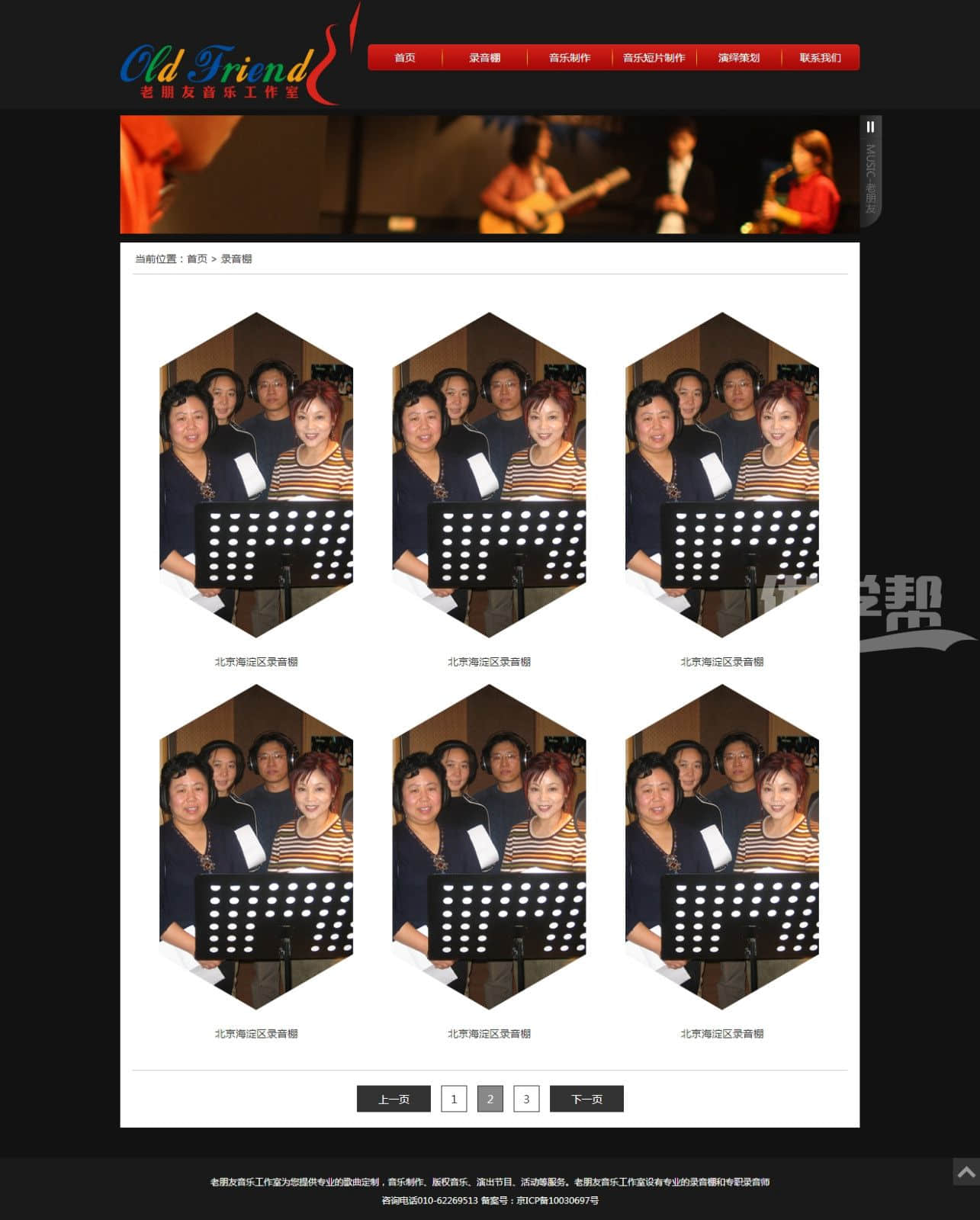The width and height of the screenshot is (980, 1220).
Task: Tap the 首页 breadcrumb link
Action: (x=197, y=259)
